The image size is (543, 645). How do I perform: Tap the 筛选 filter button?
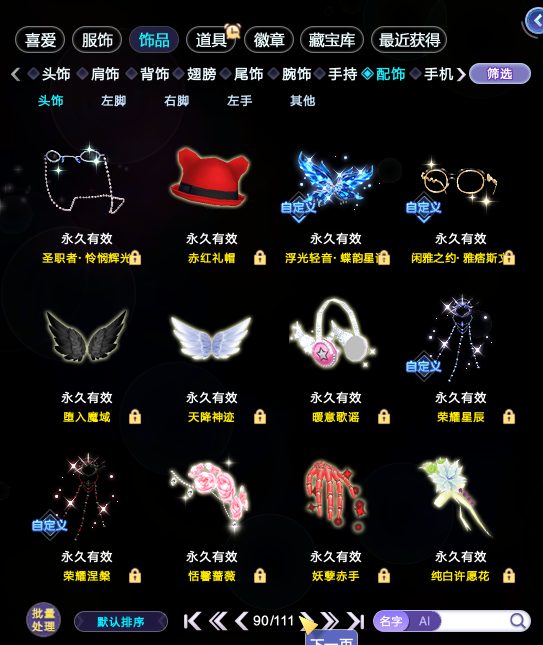[x=500, y=74]
